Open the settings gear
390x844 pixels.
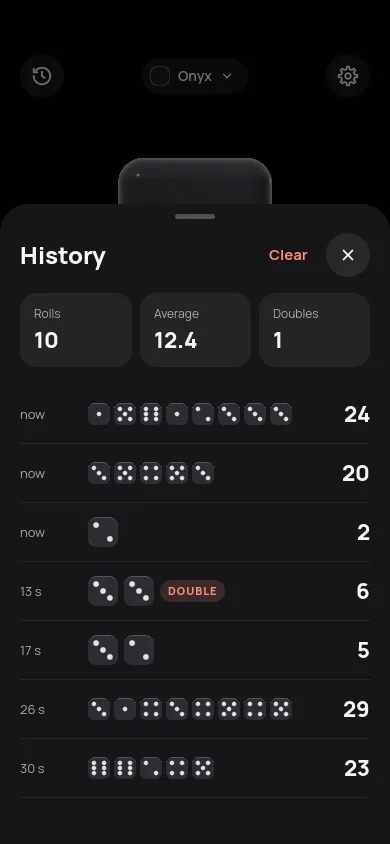click(348, 76)
